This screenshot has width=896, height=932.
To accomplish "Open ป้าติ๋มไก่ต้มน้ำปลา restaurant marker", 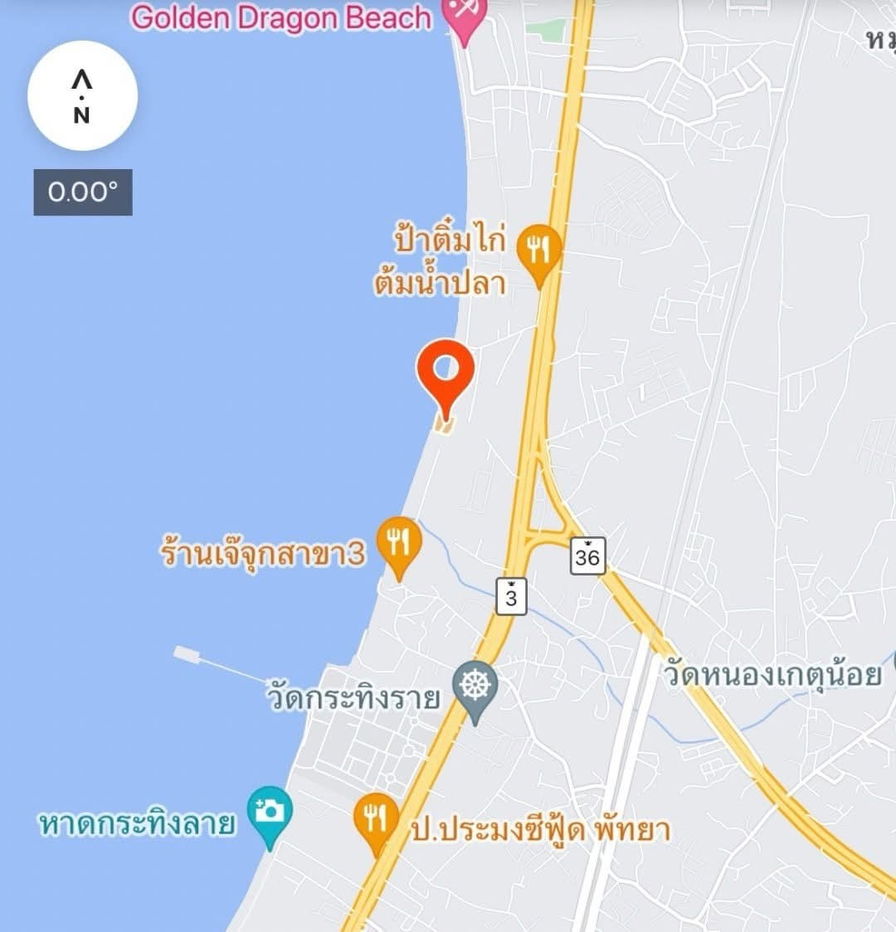I will [x=540, y=251].
